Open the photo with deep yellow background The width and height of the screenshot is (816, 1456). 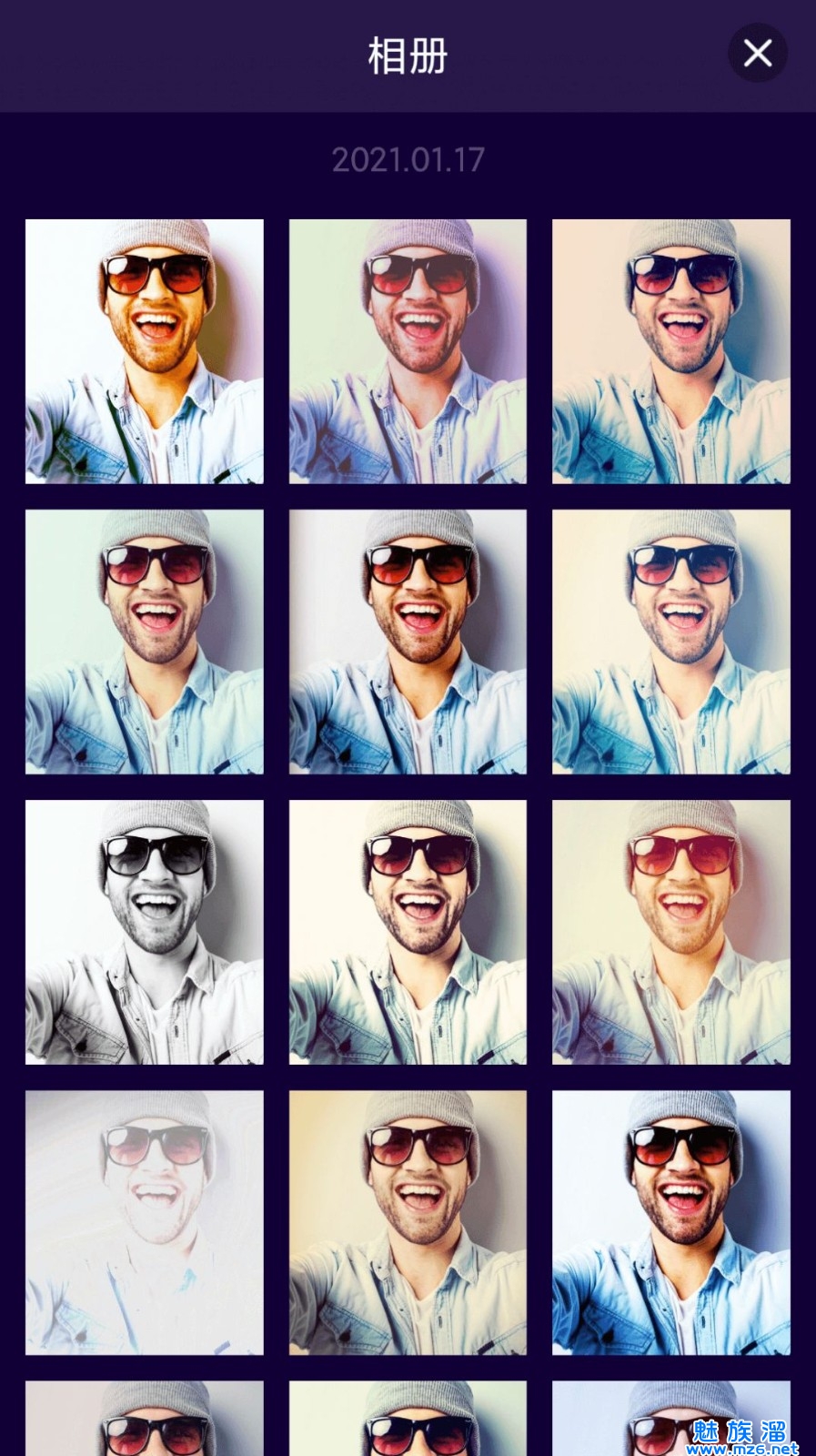408,1222
